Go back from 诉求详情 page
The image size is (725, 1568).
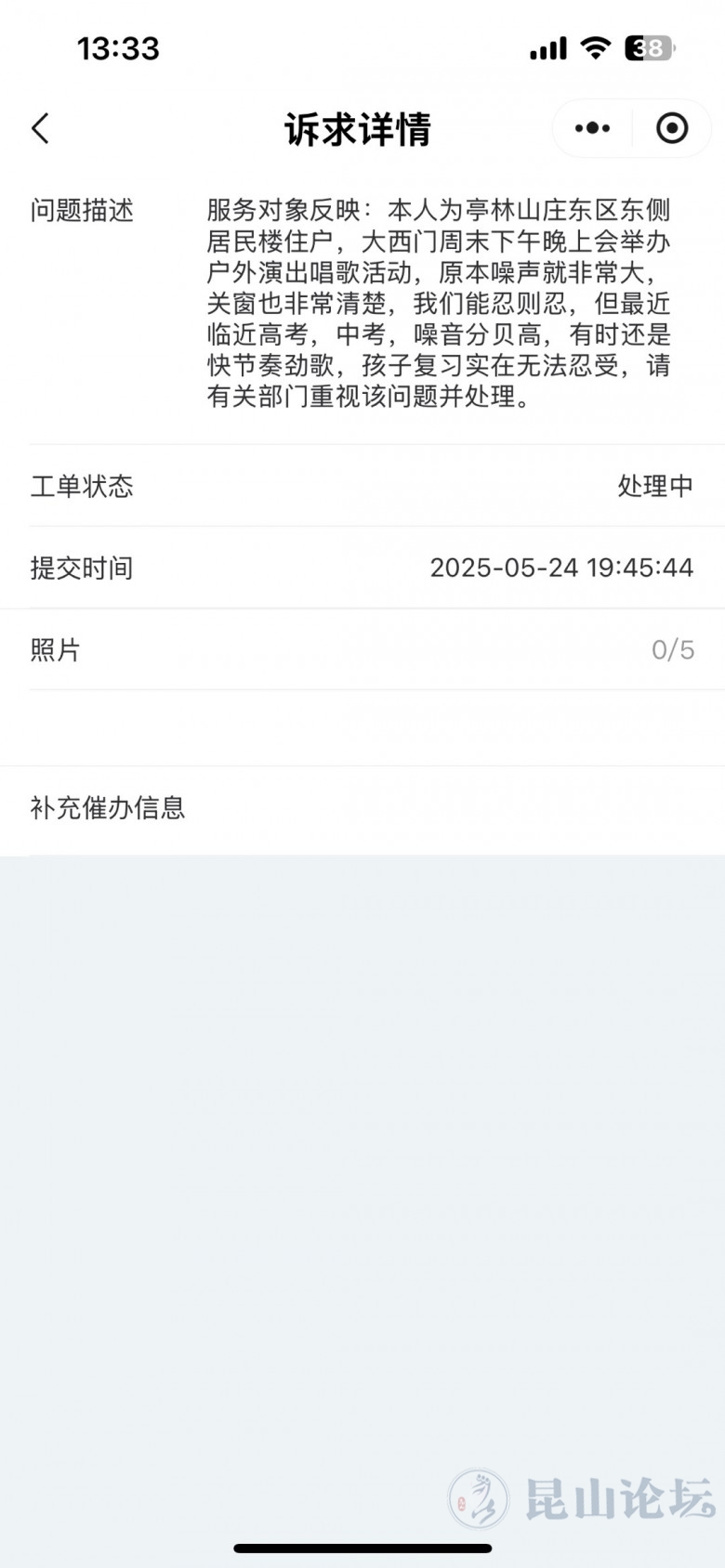click(40, 128)
